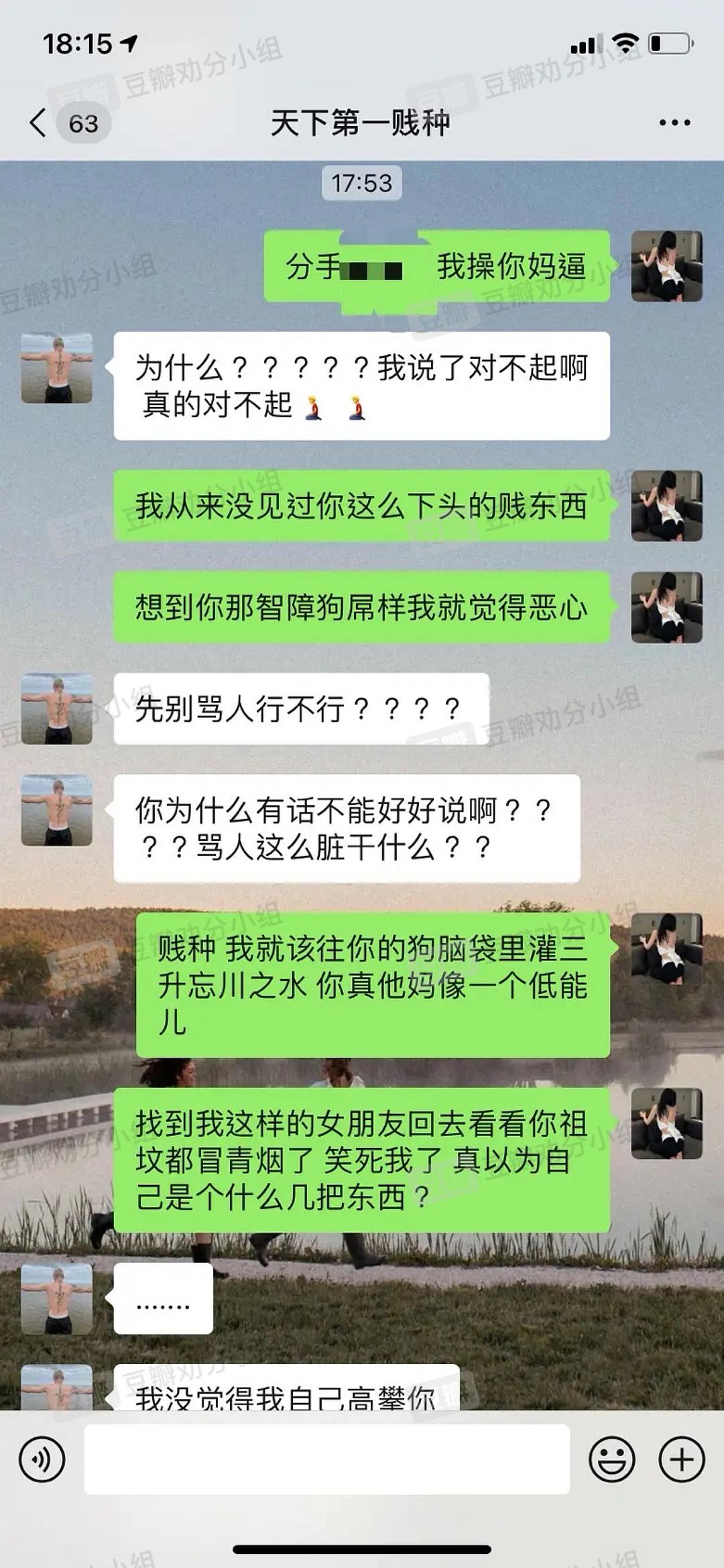Open contact avatar beside 为什么 message

tap(57, 368)
